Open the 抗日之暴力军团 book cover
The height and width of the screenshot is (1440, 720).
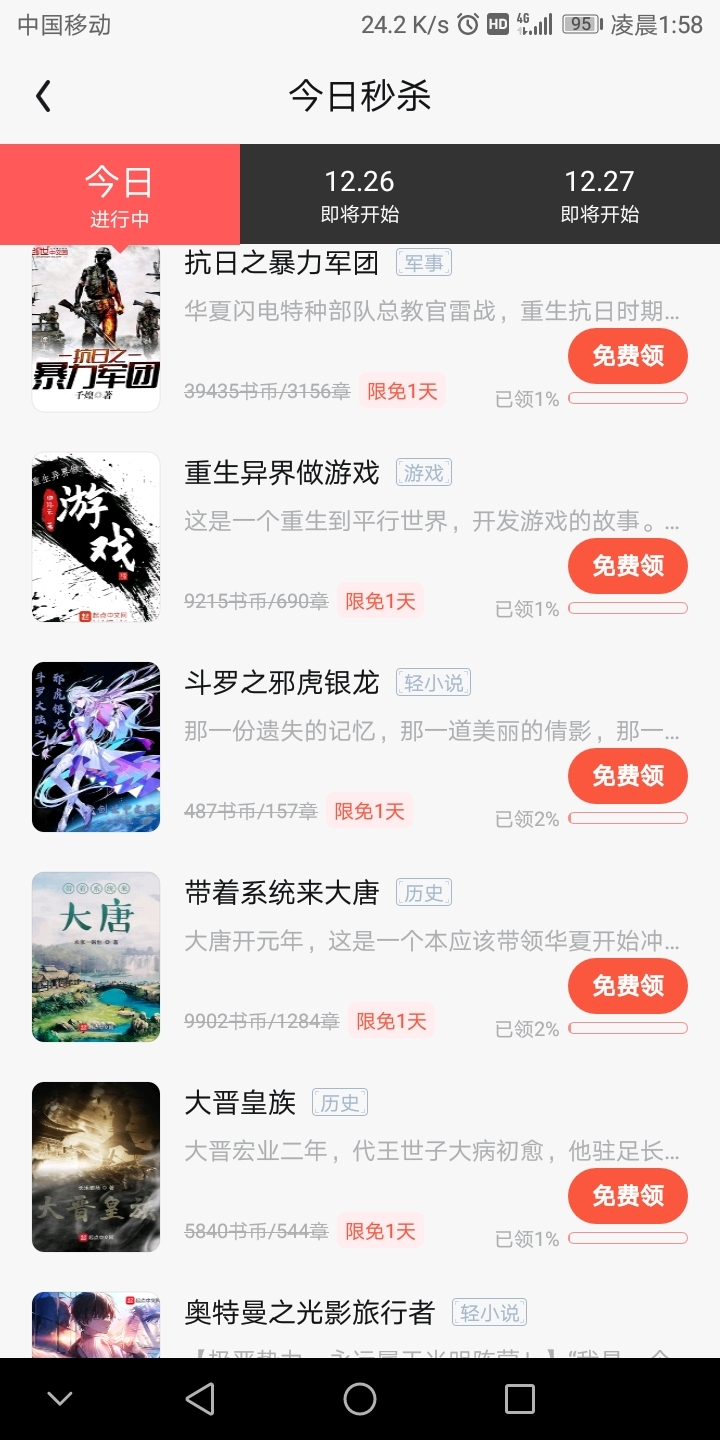coord(96,328)
